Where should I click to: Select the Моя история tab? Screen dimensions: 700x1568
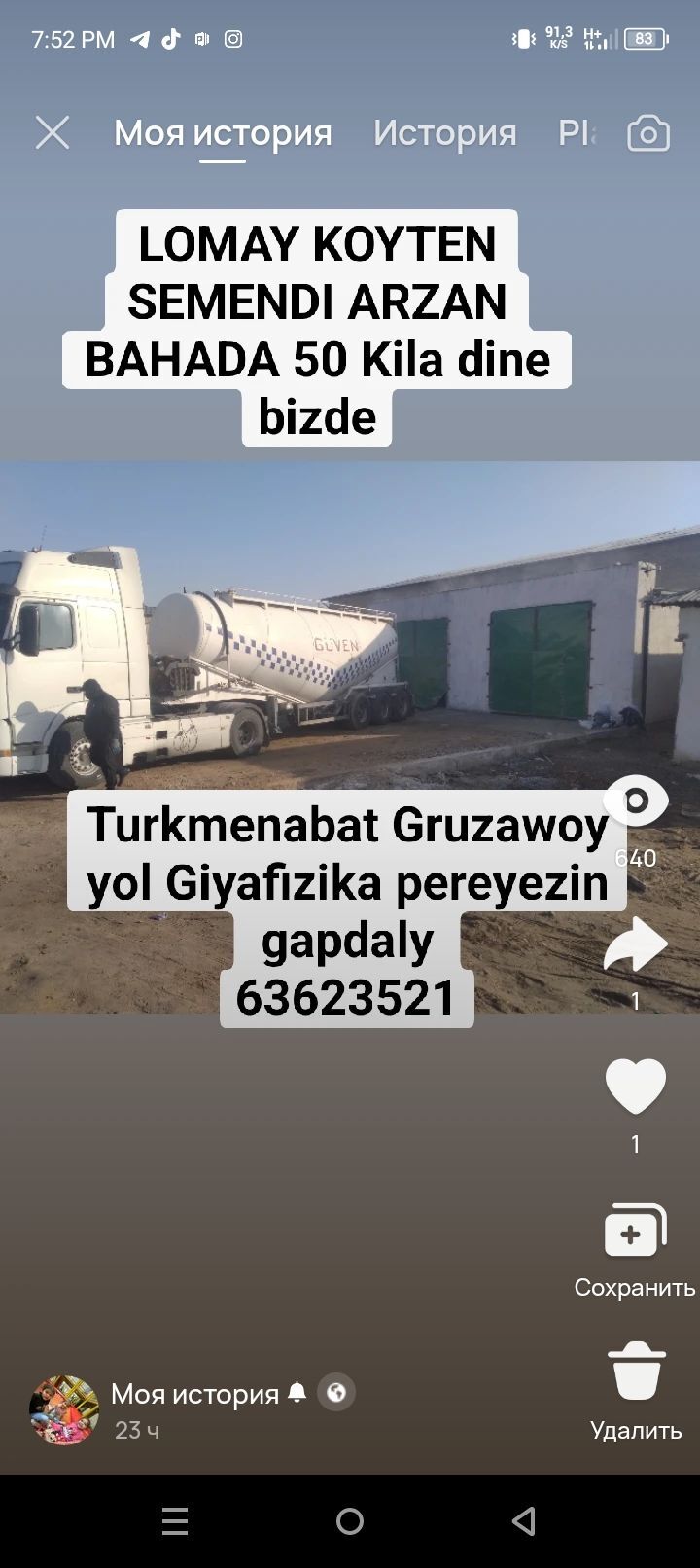(223, 132)
